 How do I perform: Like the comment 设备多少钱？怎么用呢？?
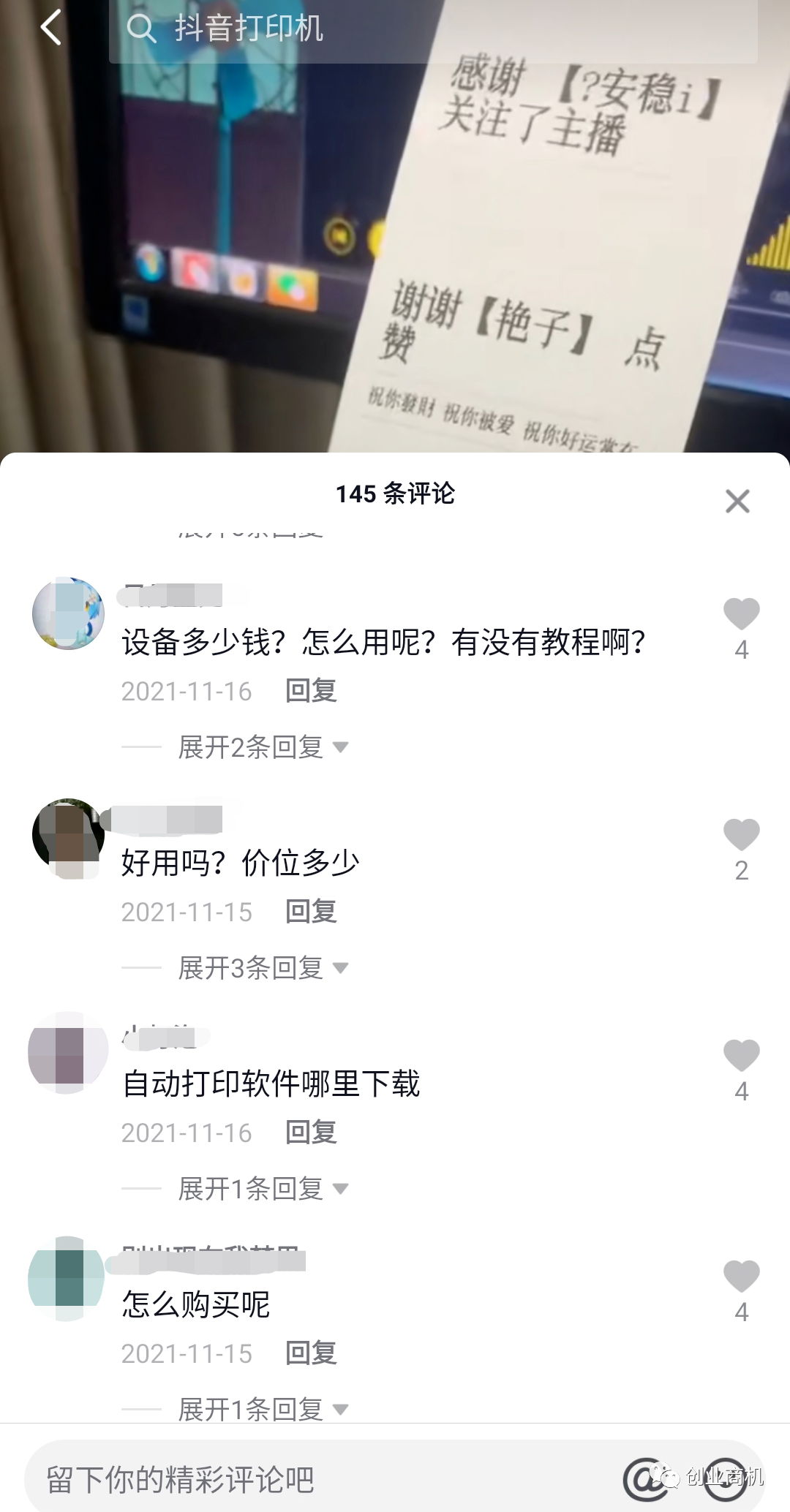point(741,614)
